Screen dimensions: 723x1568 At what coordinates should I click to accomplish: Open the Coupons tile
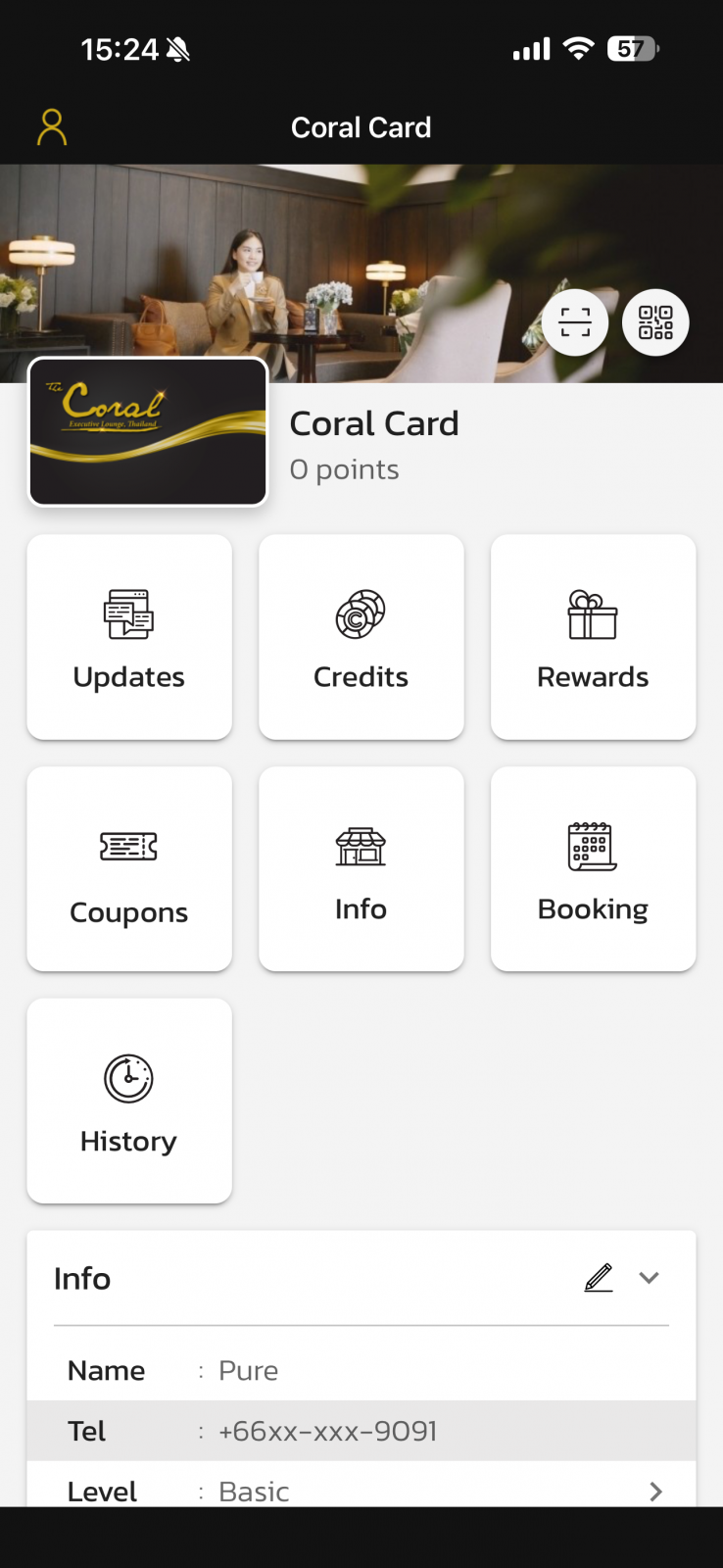point(129,869)
